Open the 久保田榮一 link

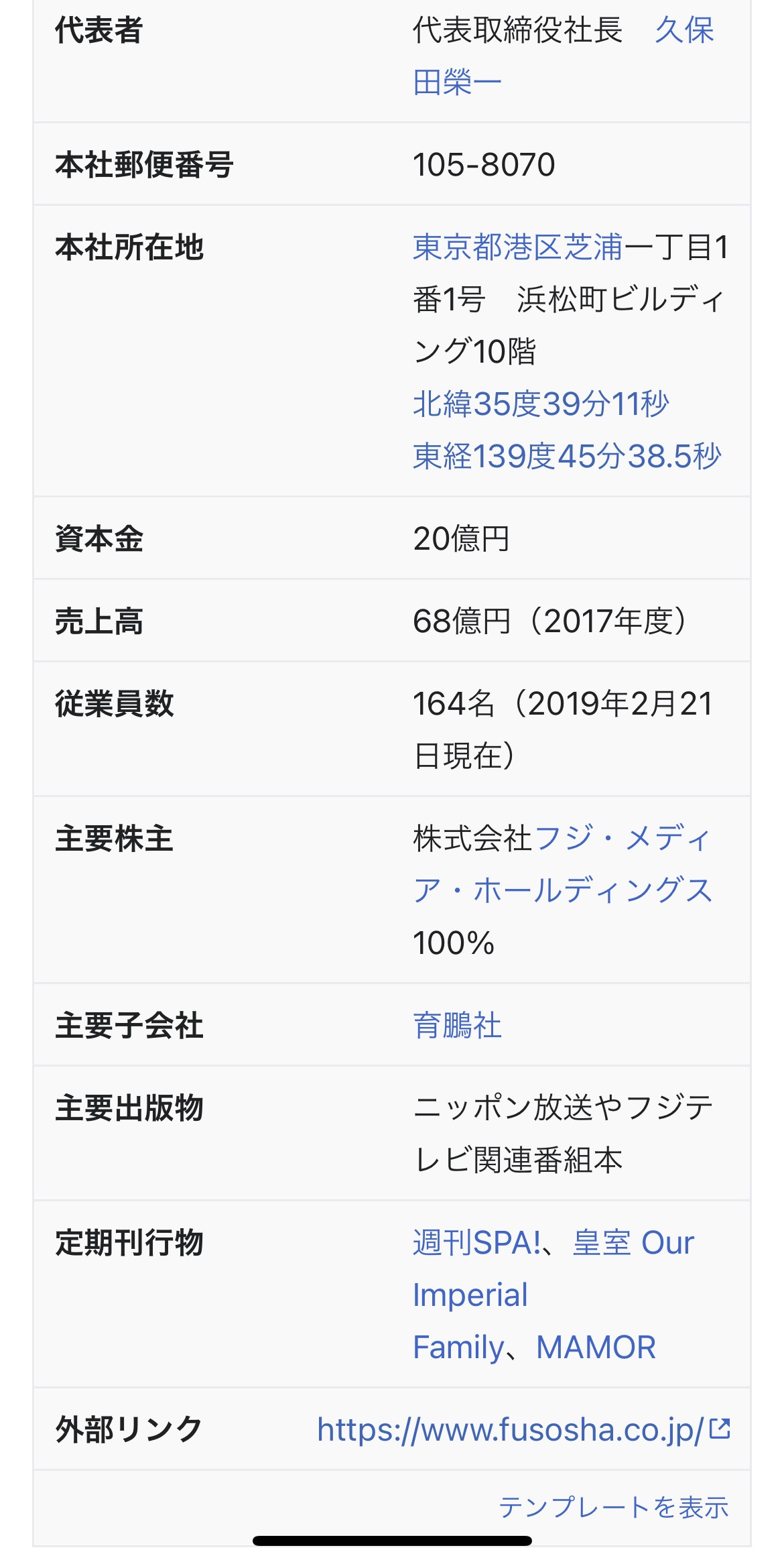click(684, 31)
